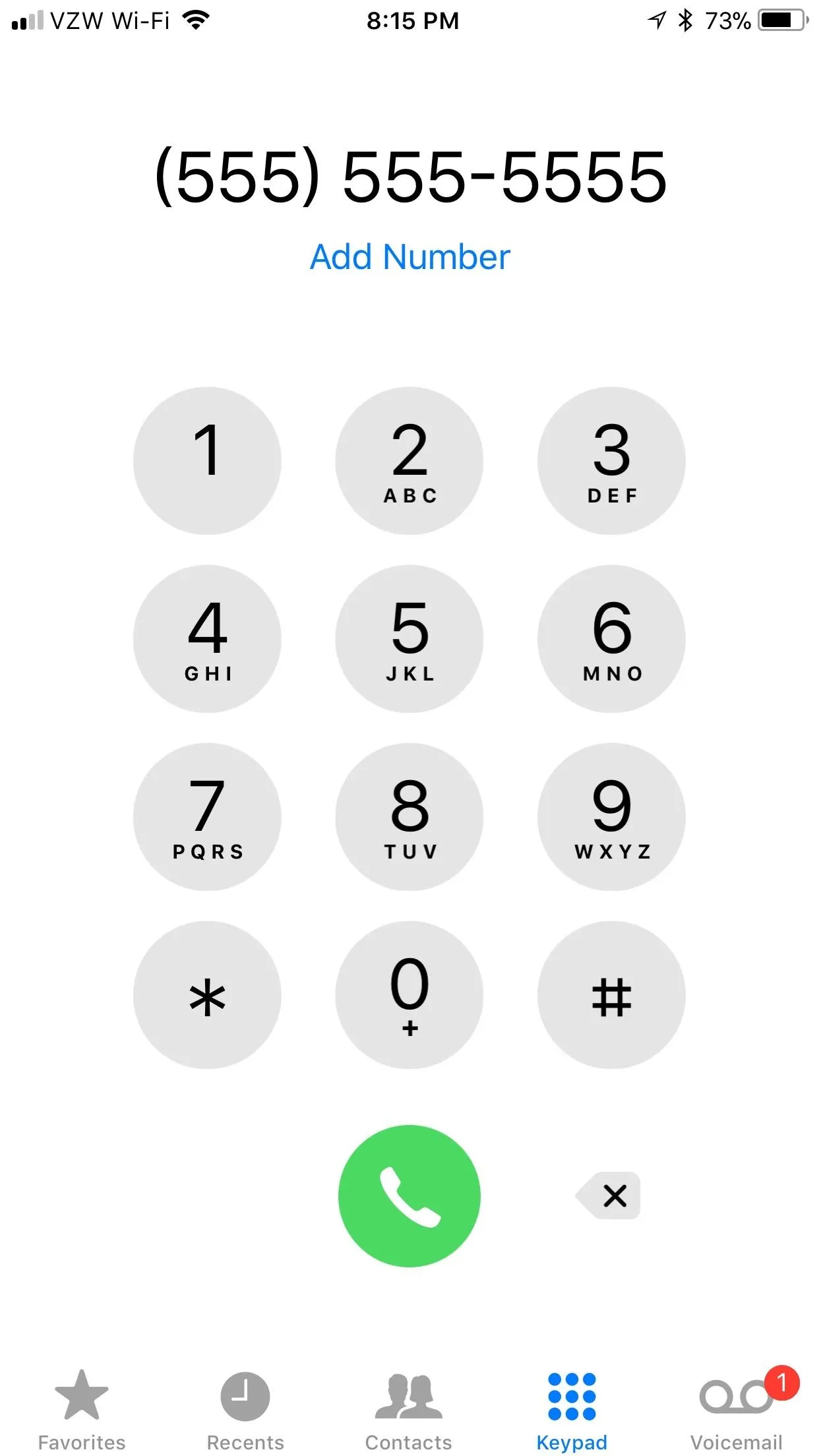Enter 7 PQRS on the dial pad

[x=207, y=816]
